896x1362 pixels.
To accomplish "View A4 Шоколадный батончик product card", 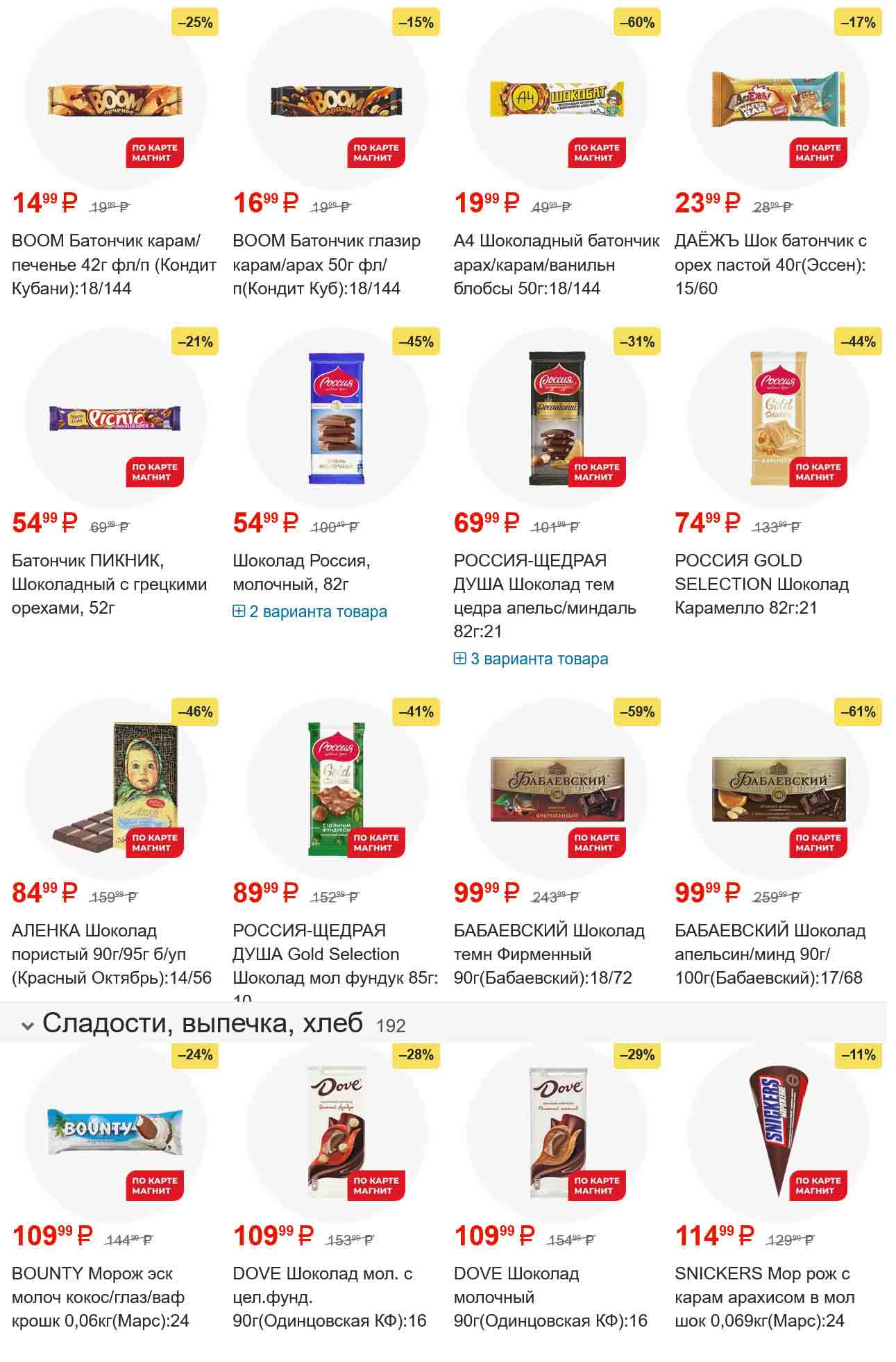I will (556, 264).
